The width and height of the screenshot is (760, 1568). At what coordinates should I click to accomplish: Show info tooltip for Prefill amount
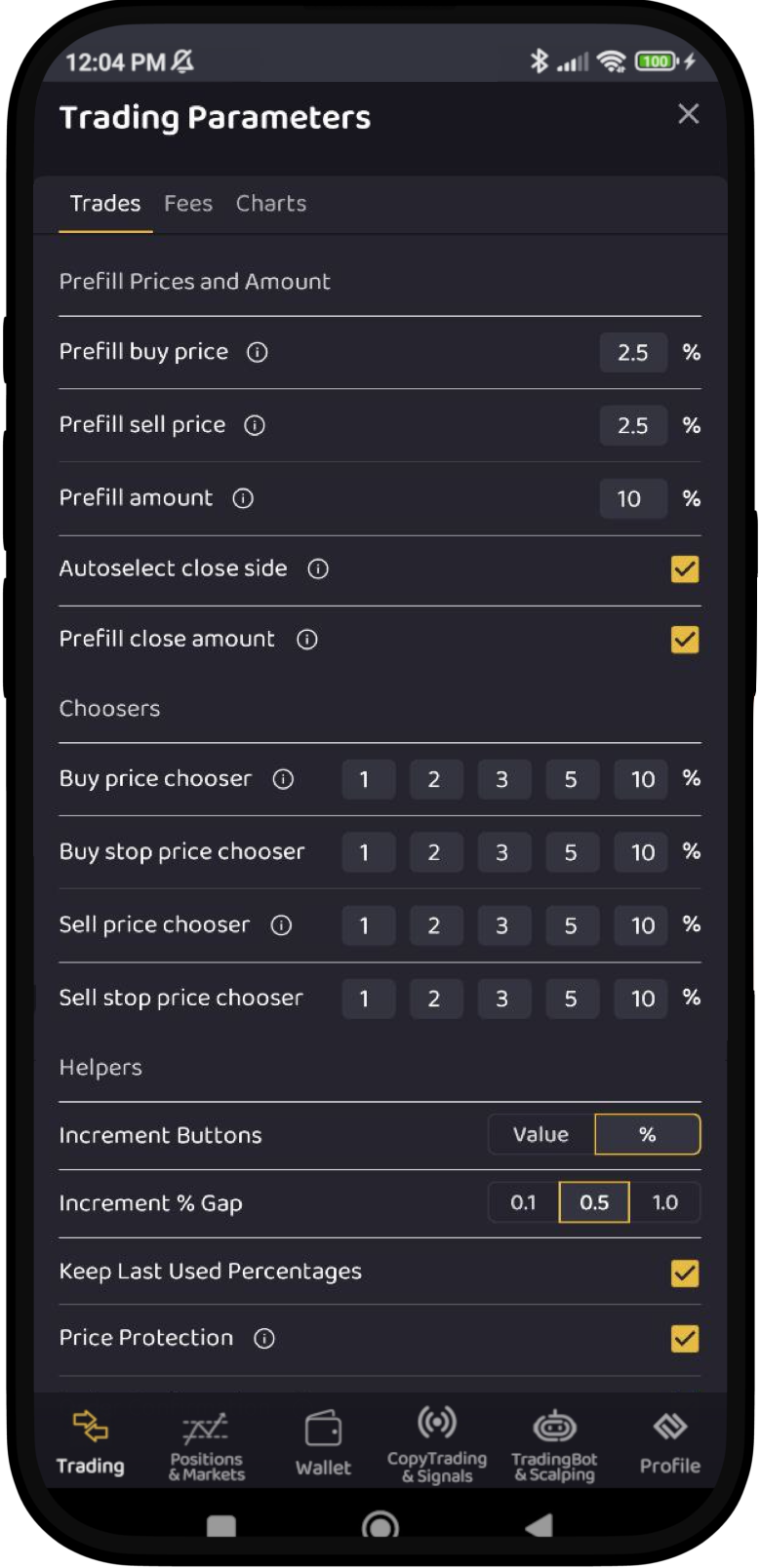[x=241, y=499]
